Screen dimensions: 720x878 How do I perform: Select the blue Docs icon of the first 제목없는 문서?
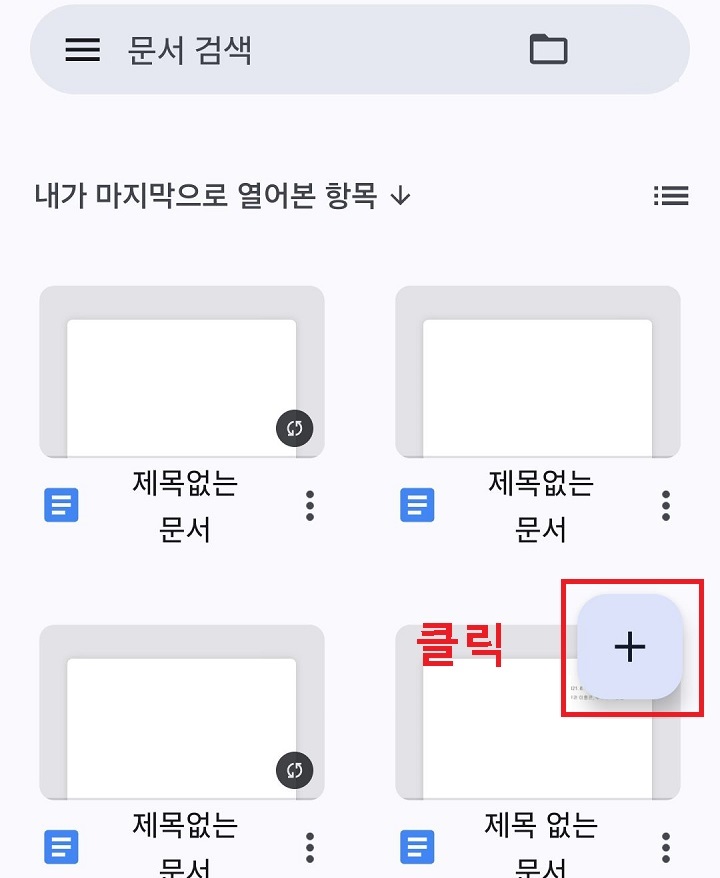click(x=59, y=505)
